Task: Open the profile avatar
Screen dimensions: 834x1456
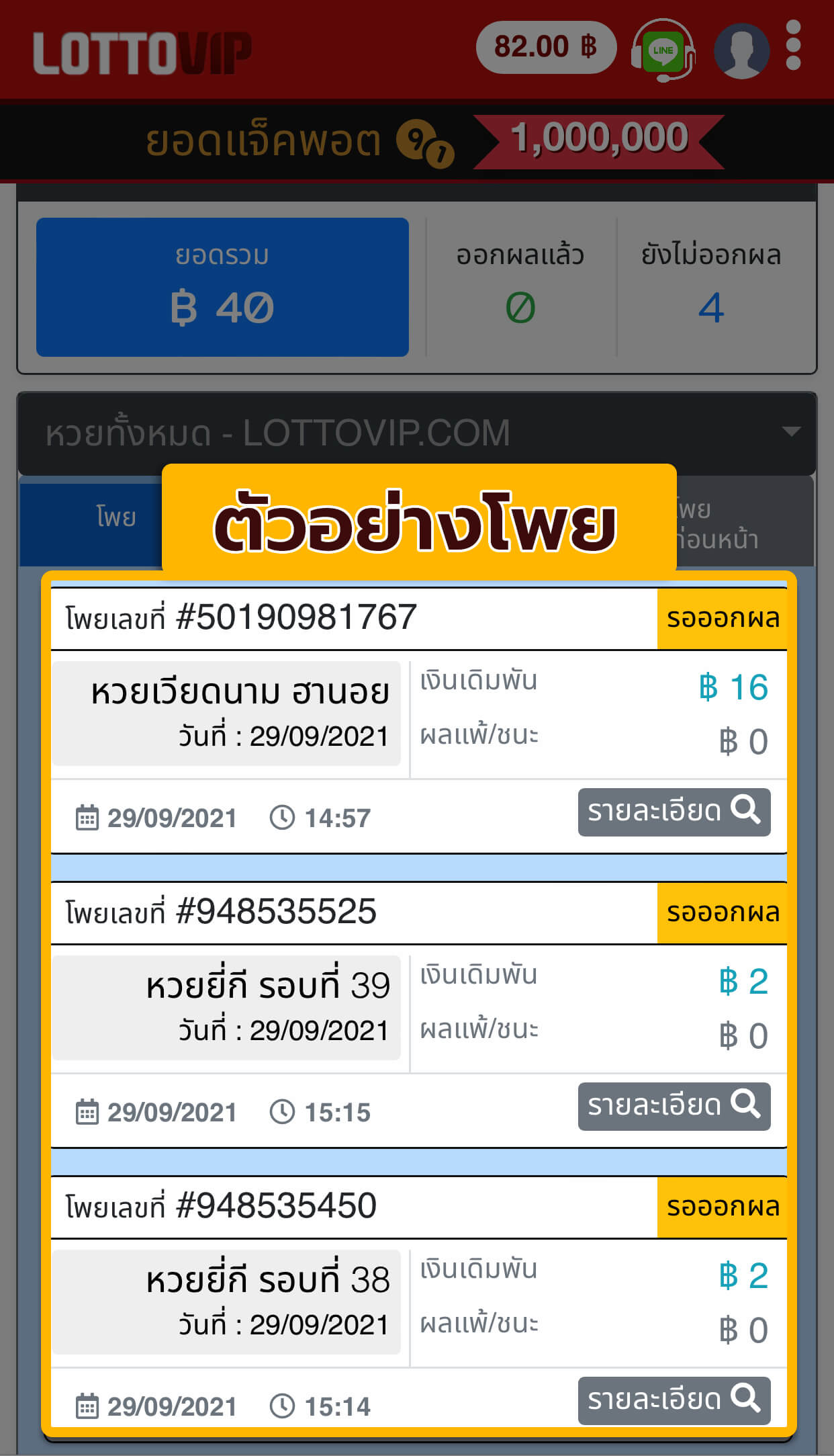Action: [x=741, y=51]
